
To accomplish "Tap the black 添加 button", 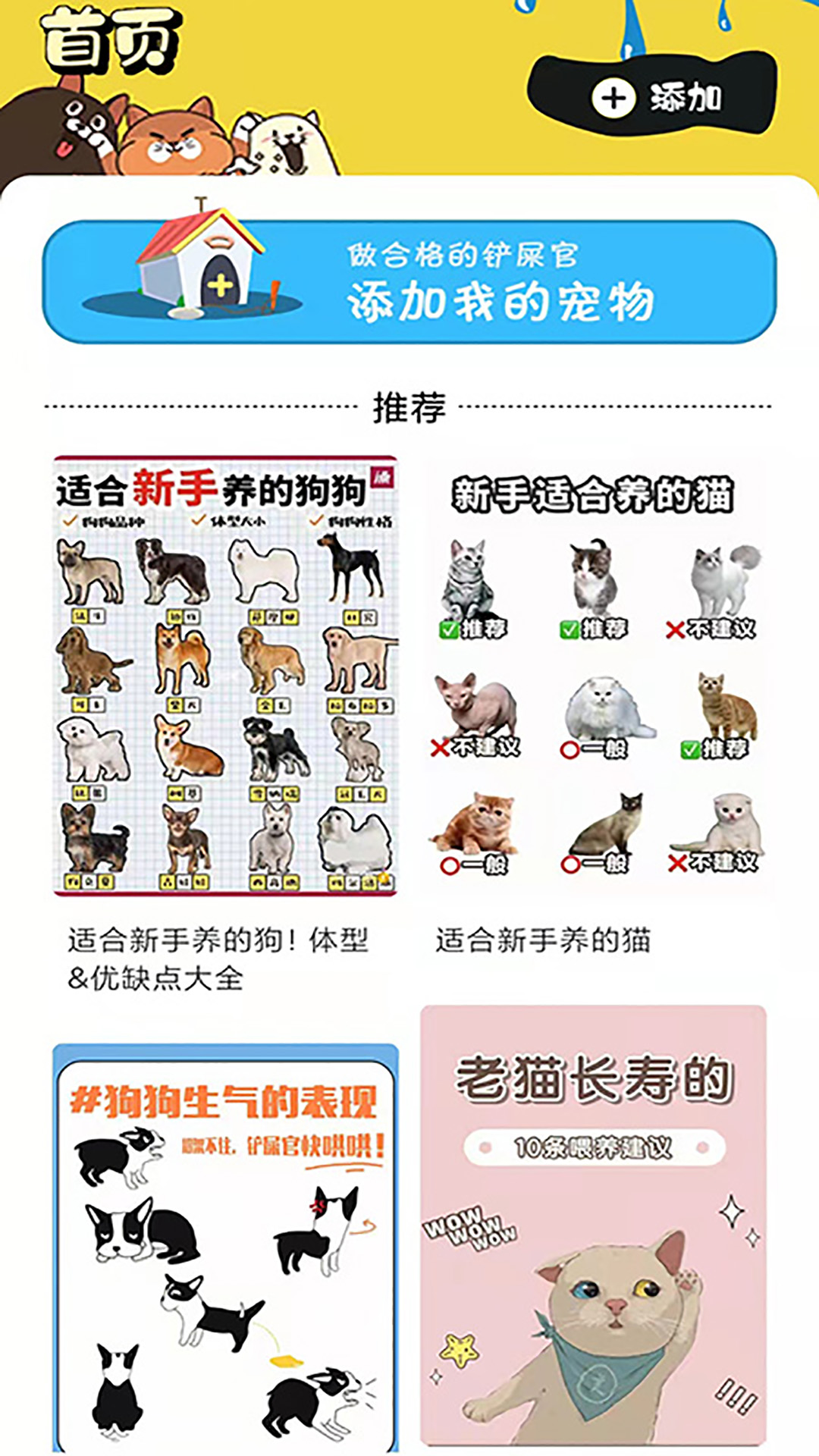I will [x=652, y=96].
